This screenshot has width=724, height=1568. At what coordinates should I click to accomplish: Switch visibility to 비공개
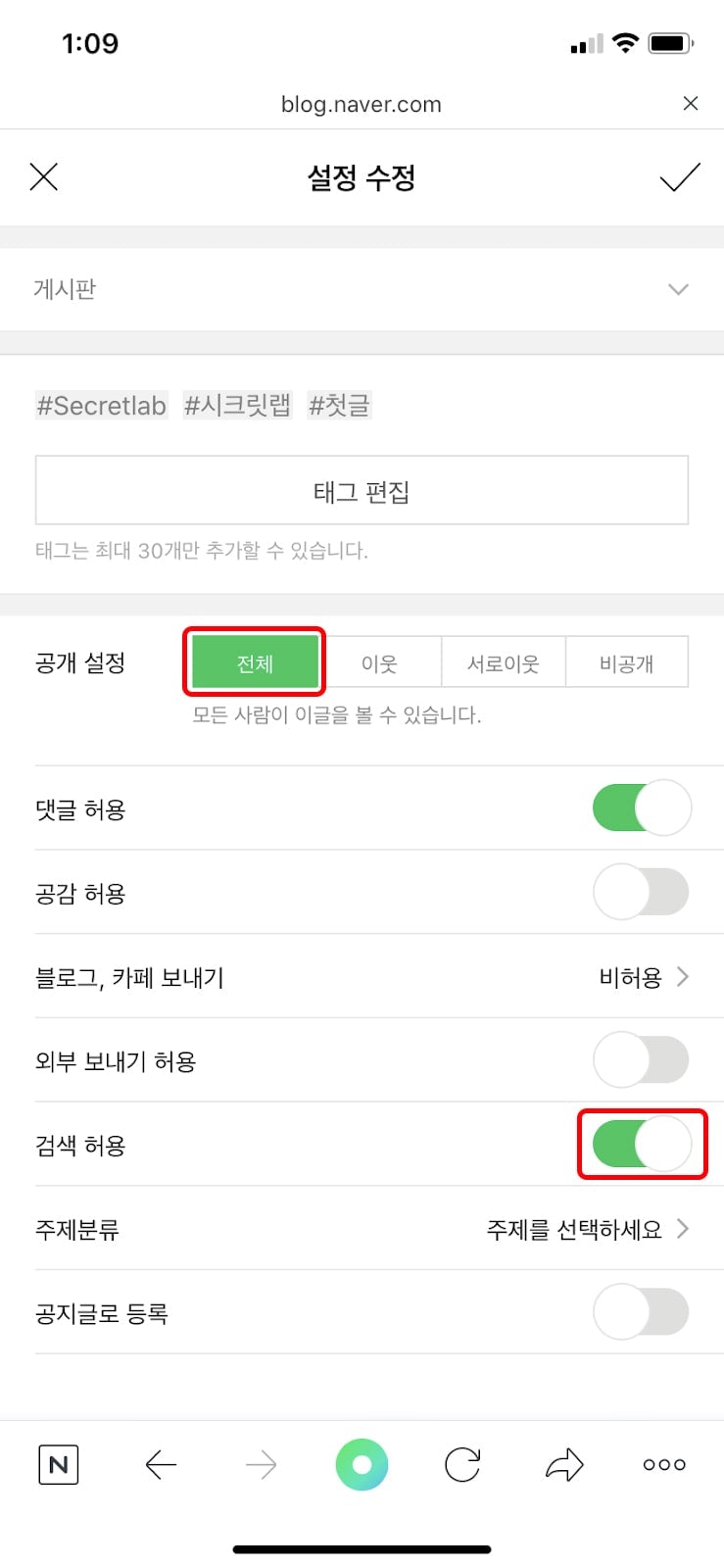pyautogui.click(x=627, y=662)
